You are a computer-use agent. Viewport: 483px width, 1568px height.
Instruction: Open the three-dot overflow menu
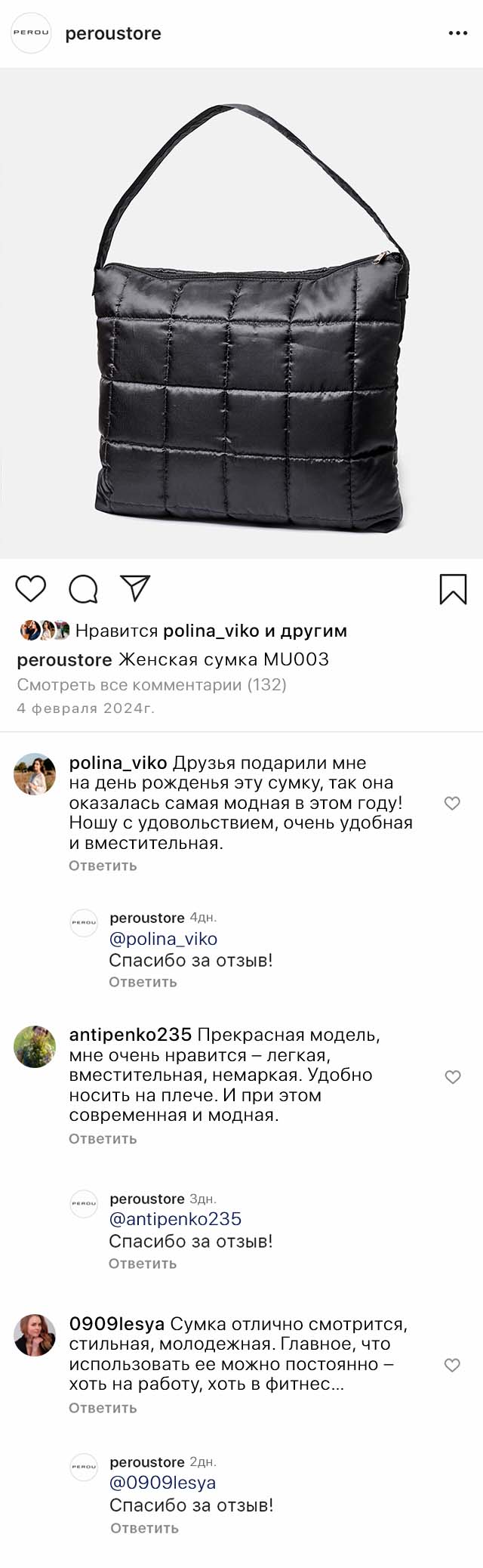click(x=457, y=33)
